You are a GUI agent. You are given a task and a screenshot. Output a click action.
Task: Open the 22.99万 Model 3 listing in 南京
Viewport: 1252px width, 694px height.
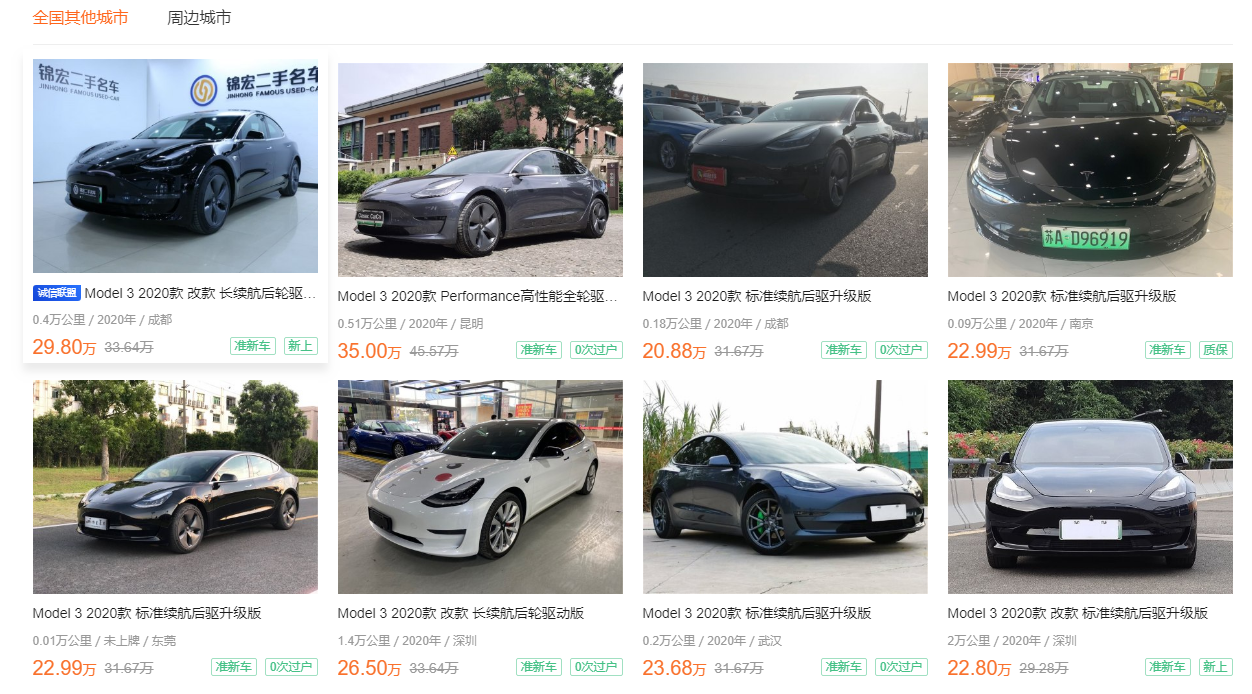click(1090, 170)
